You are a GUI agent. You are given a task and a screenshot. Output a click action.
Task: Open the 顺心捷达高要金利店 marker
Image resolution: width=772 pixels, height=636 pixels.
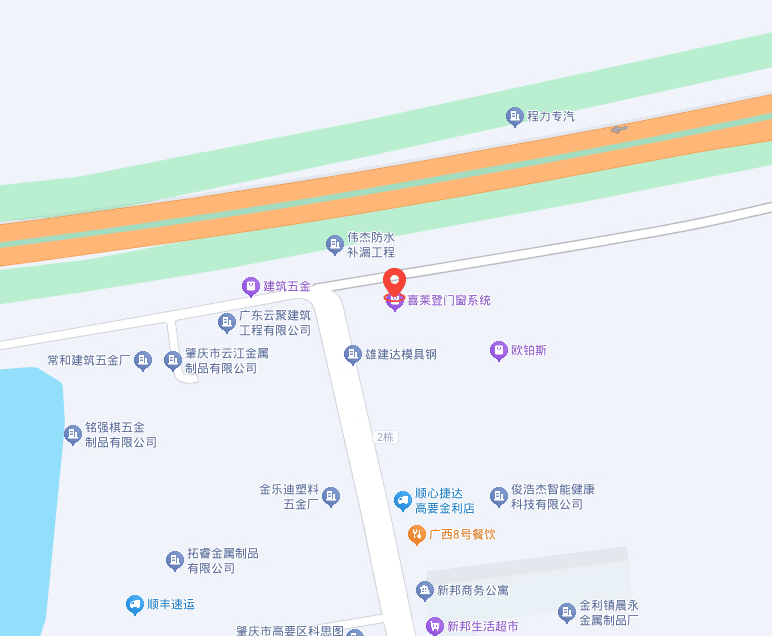click(x=402, y=500)
